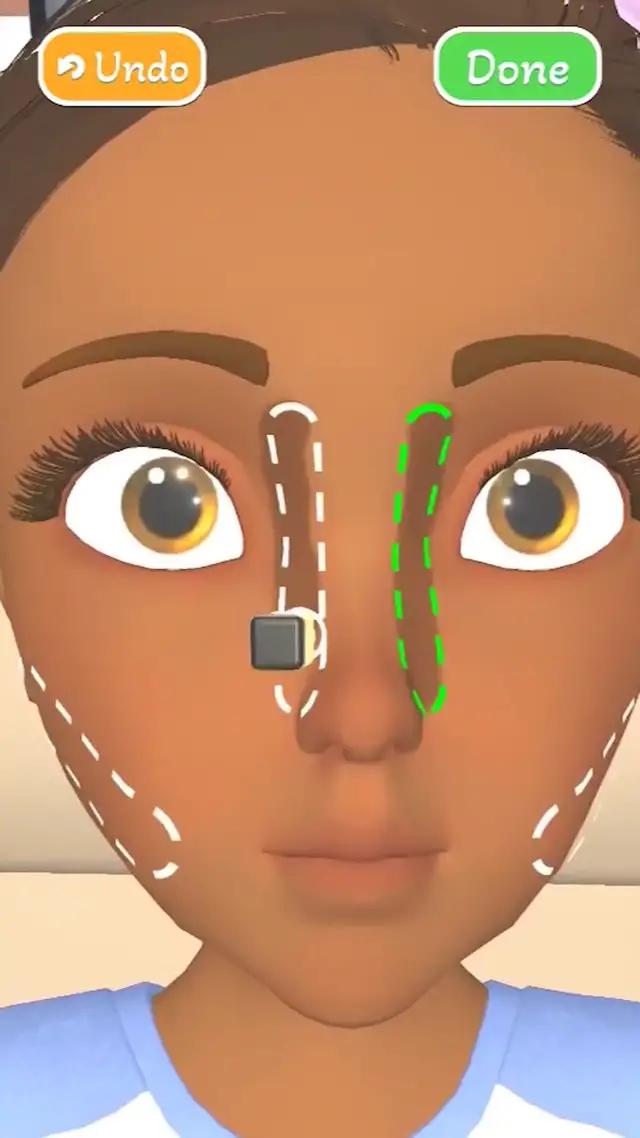The height and width of the screenshot is (1138, 640).
Task: Tap the makeup sponge on the nose
Action: coord(279,642)
